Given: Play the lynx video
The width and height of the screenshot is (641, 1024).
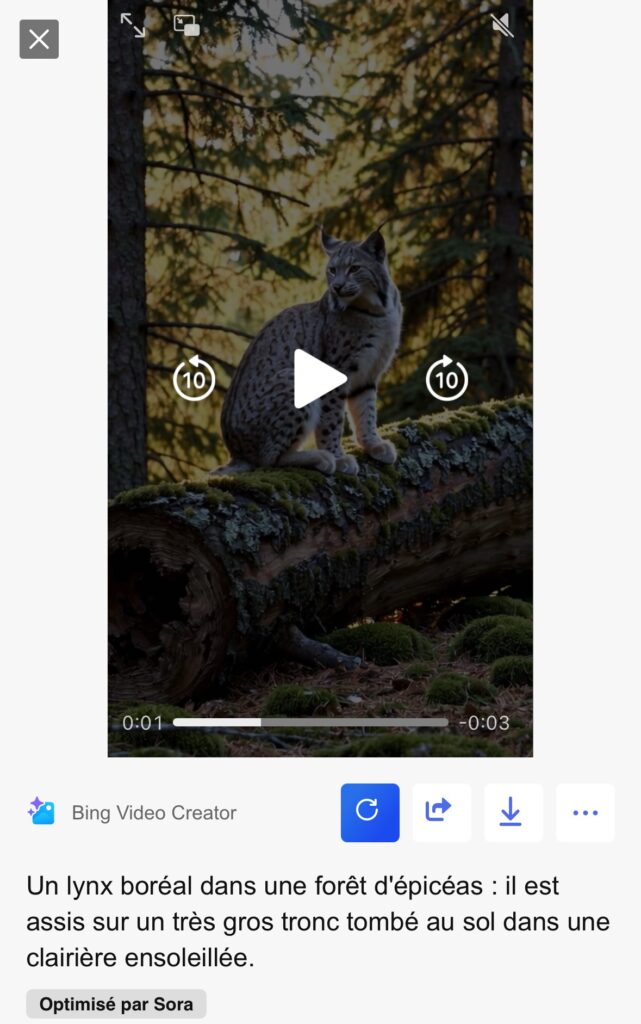Looking at the screenshot, I should [x=320, y=379].
